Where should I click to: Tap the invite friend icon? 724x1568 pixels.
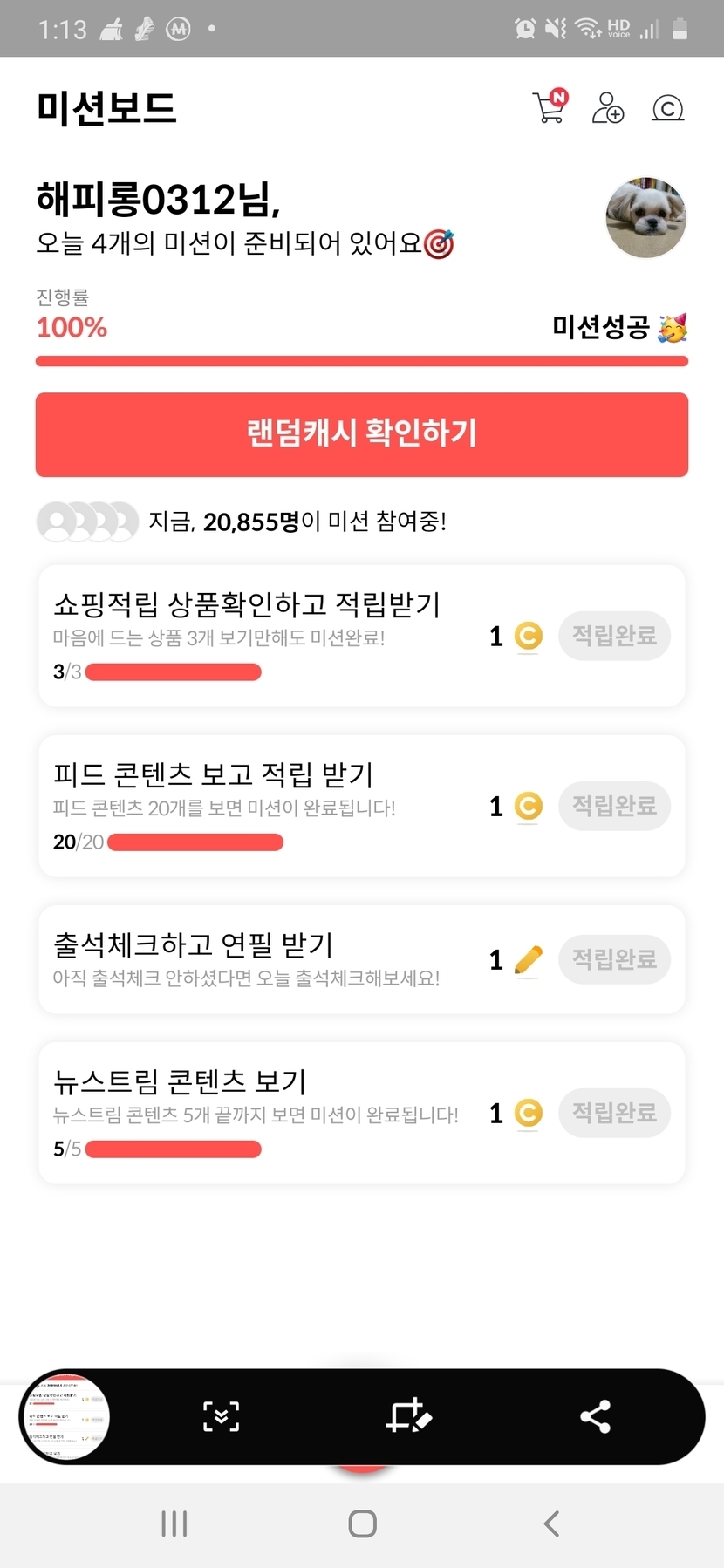coord(607,108)
